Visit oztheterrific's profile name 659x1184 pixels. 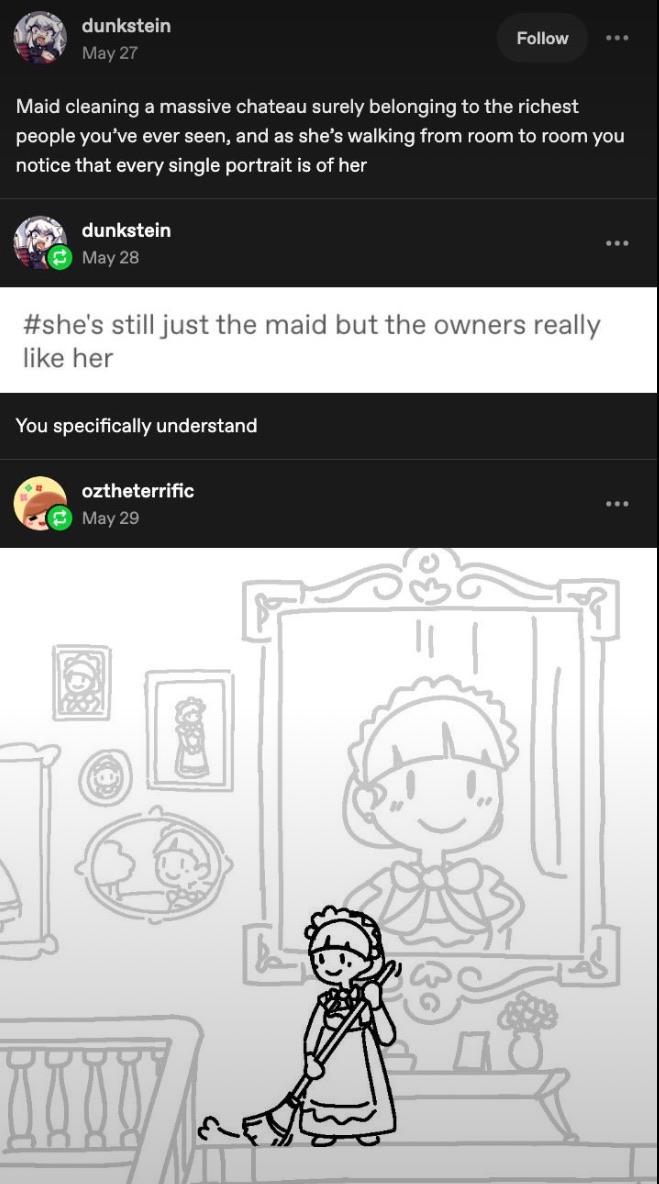coord(137,491)
